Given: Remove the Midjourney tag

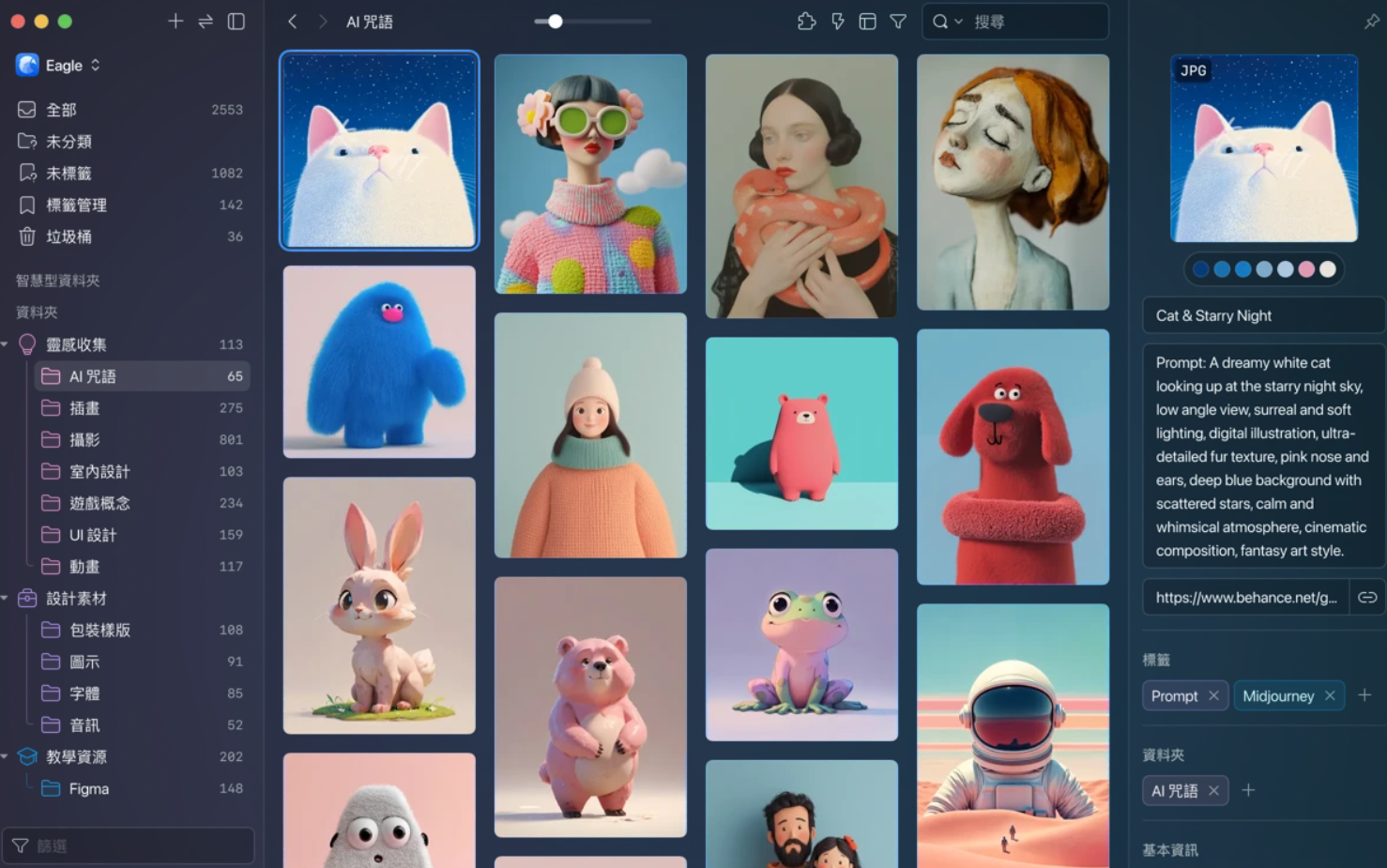Looking at the screenshot, I should pos(1330,695).
